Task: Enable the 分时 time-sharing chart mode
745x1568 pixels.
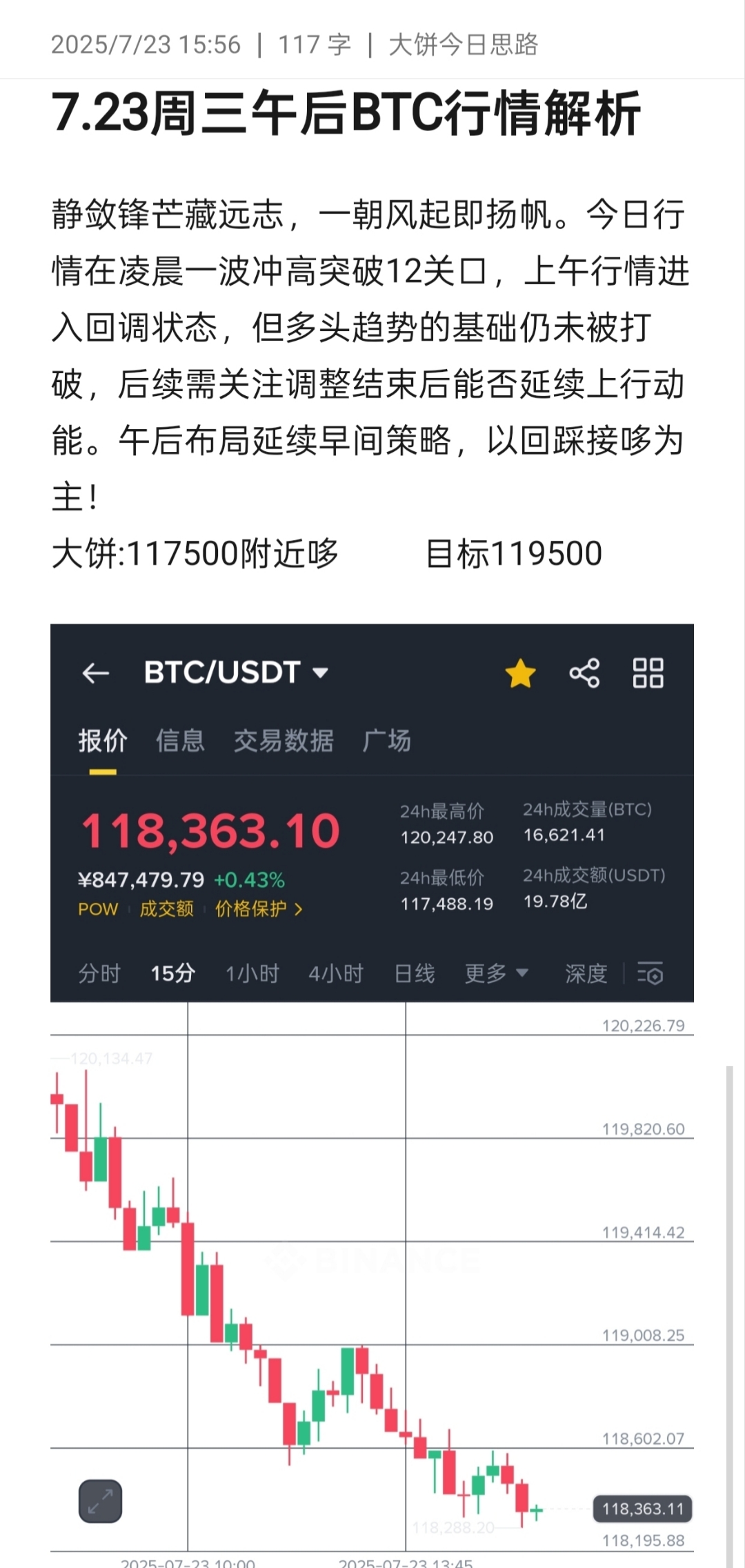Action: pos(101,973)
